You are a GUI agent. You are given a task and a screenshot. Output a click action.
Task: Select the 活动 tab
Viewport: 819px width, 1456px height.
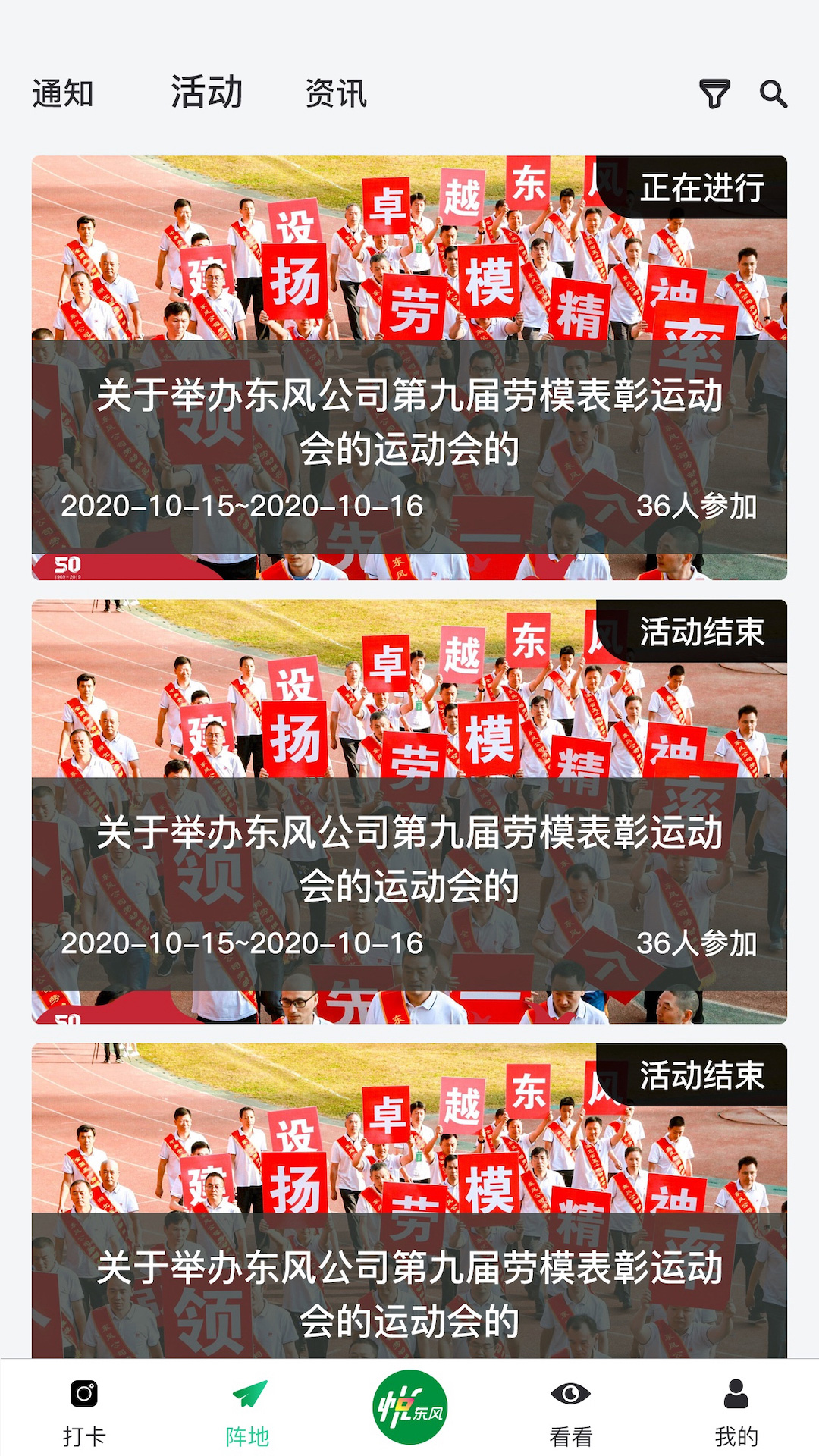(x=206, y=93)
